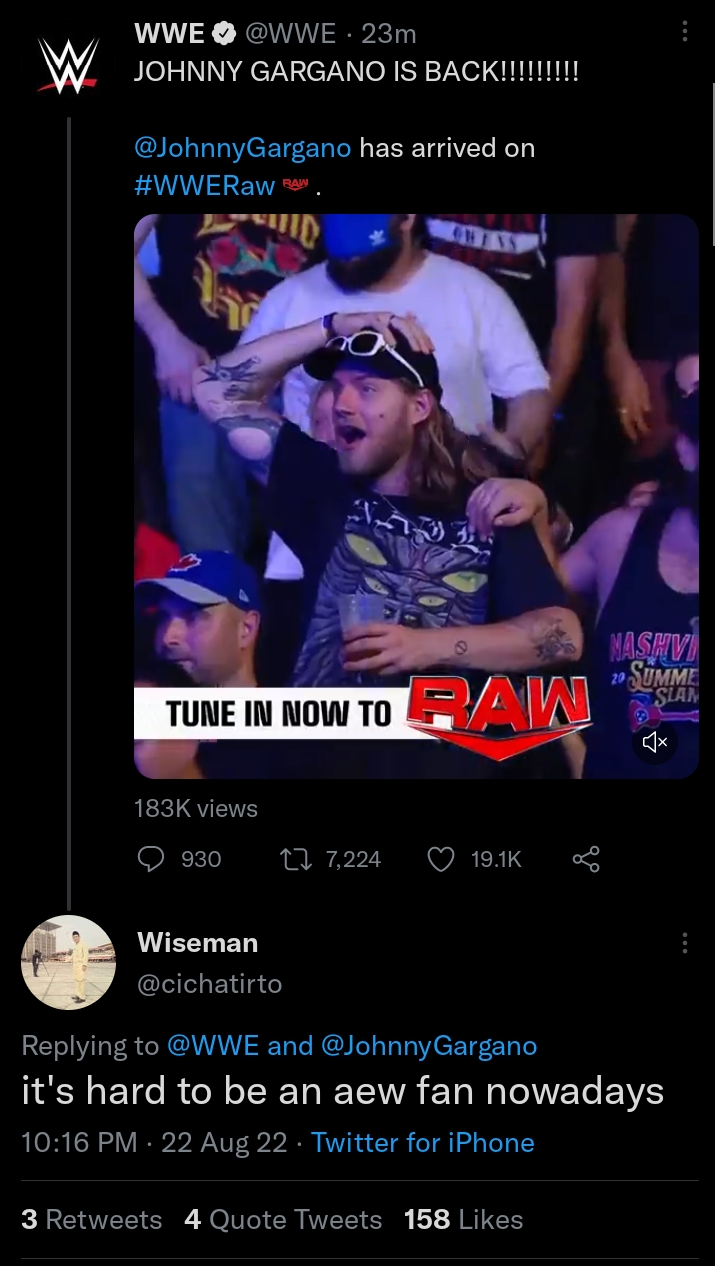This screenshot has width=715, height=1266.
Task: Unmute the video sound
Action: tap(655, 742)
